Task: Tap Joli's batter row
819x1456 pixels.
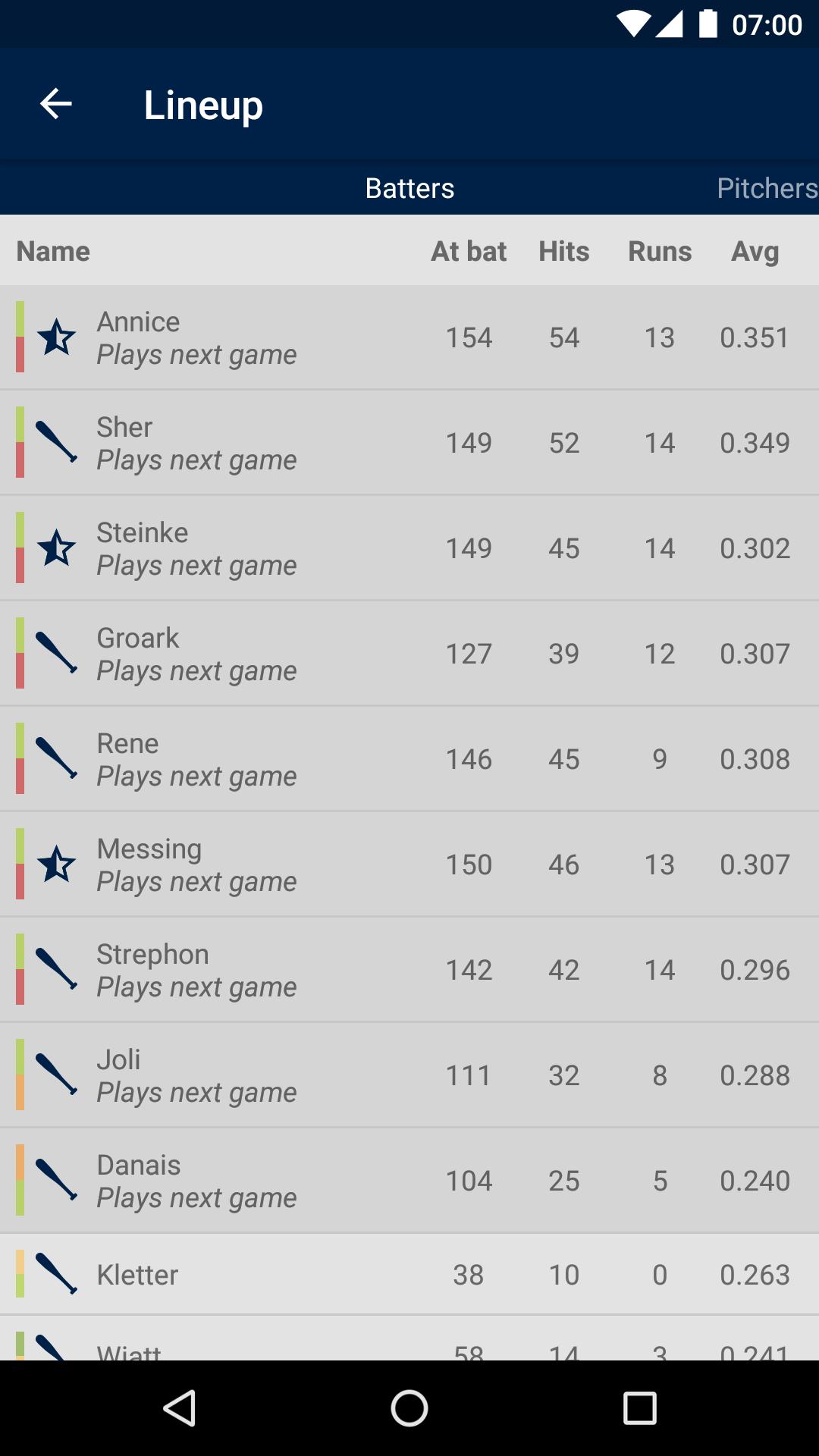Action: point(409,1075)
